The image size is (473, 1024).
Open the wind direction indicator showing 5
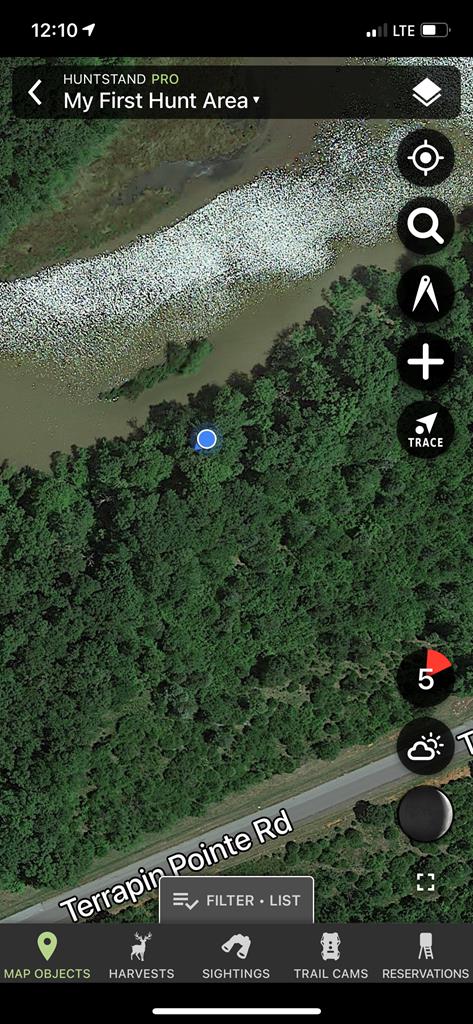[425, 678]
